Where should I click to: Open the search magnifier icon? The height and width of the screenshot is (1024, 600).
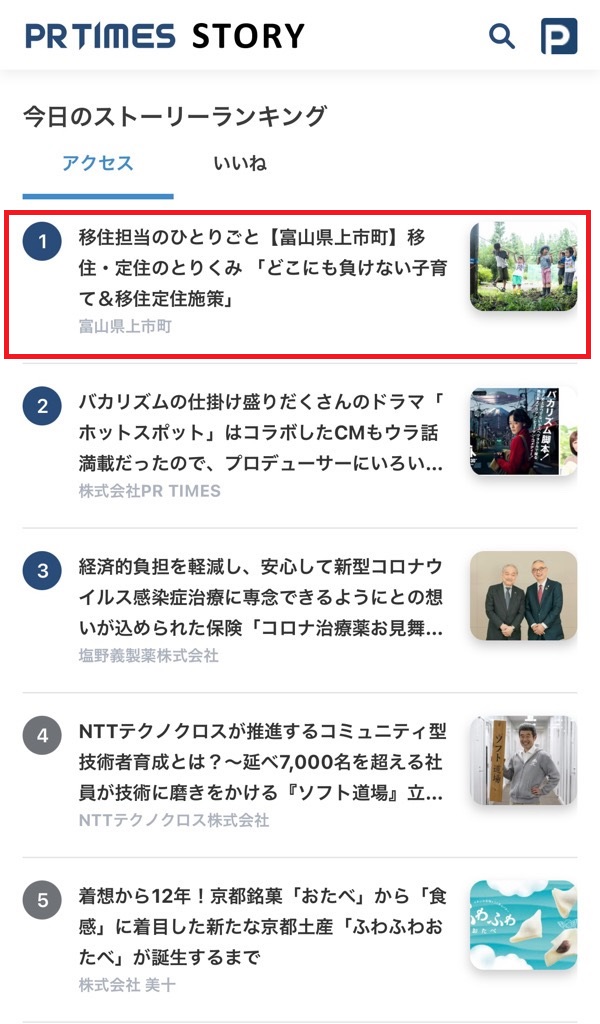coord(501,37)
